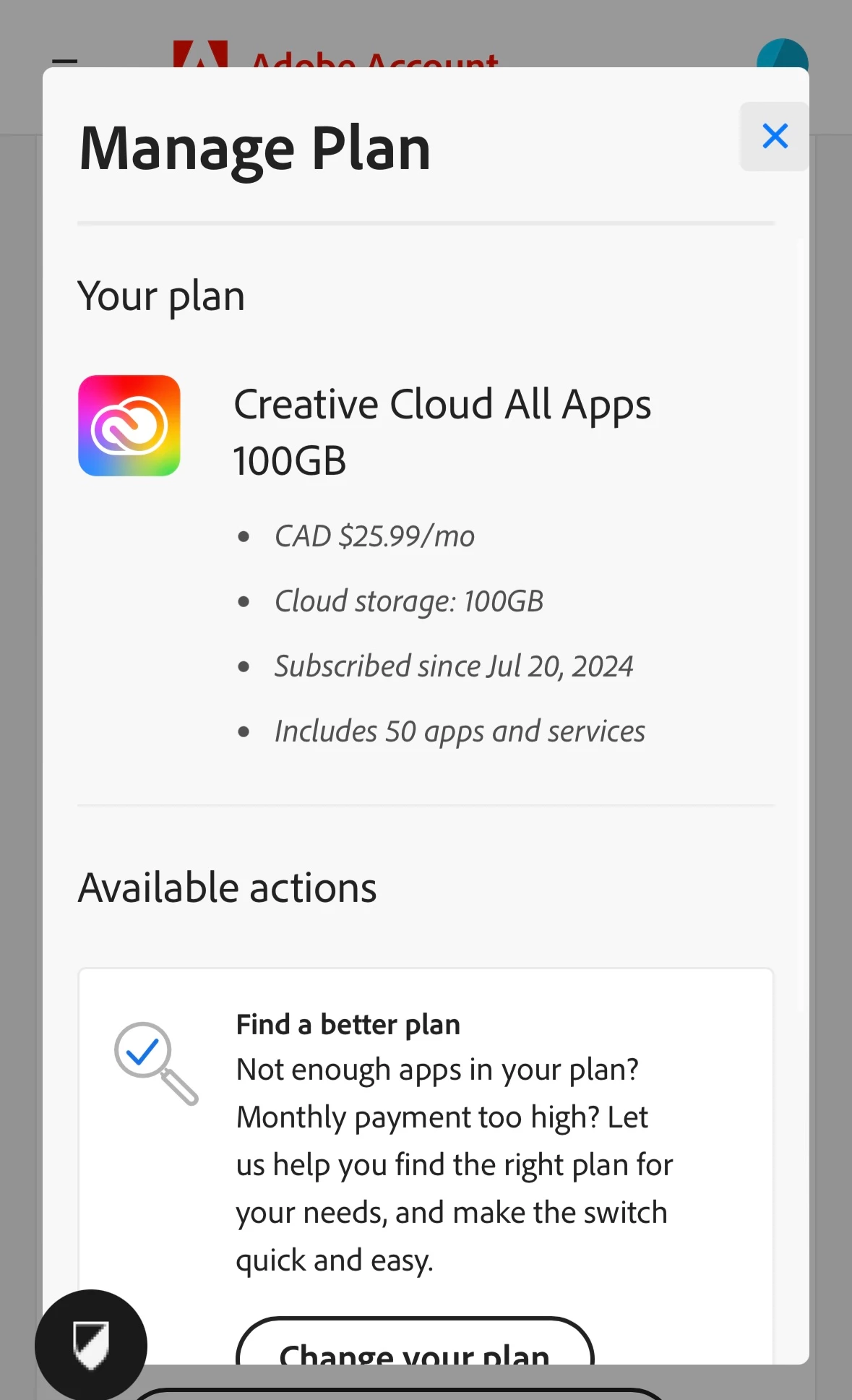Open the floating shield button
This screenshot has height=1400, width=852.
[91, 1344]
